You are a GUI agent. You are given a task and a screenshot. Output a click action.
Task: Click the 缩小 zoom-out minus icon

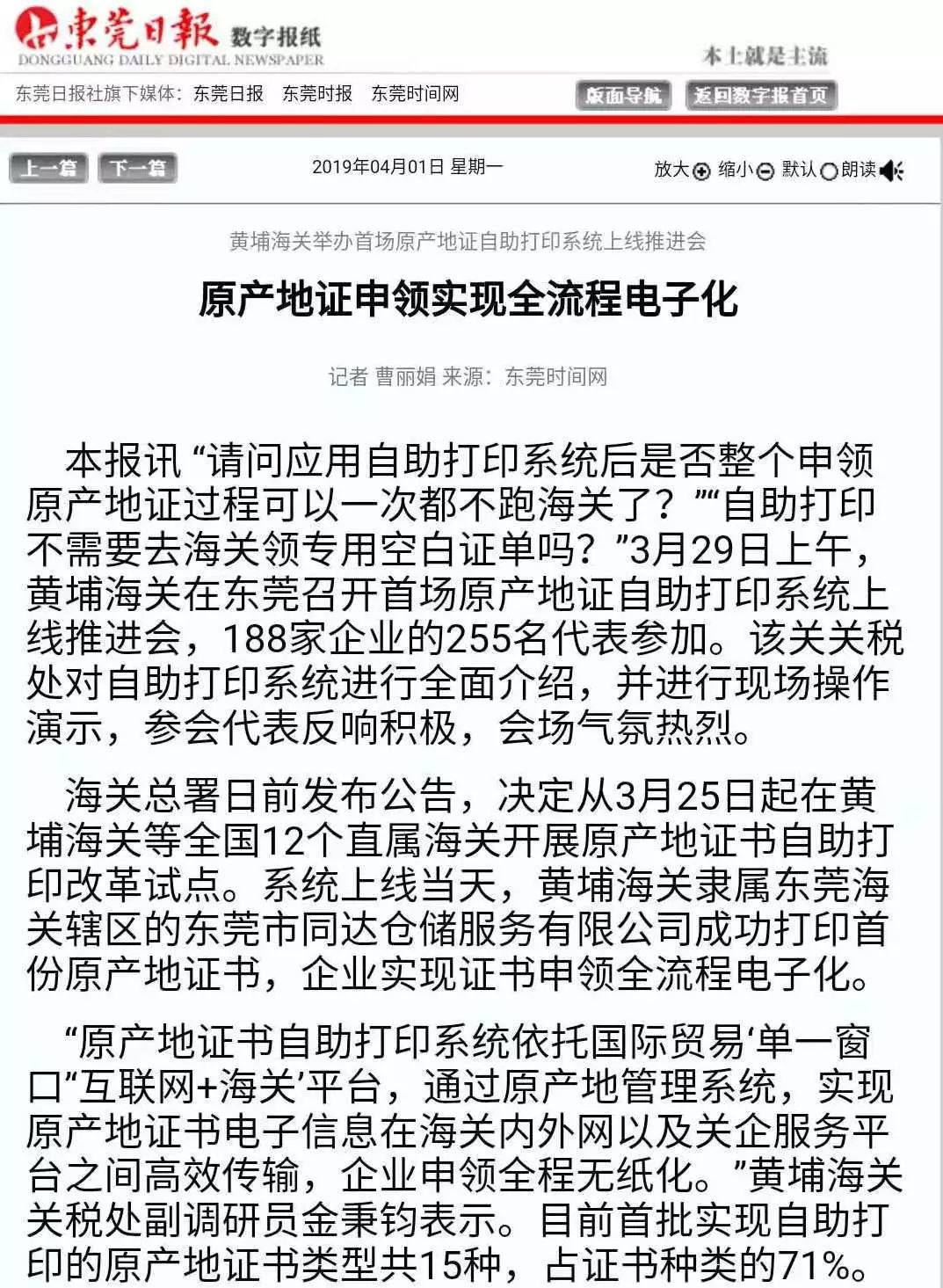(765, 171)
